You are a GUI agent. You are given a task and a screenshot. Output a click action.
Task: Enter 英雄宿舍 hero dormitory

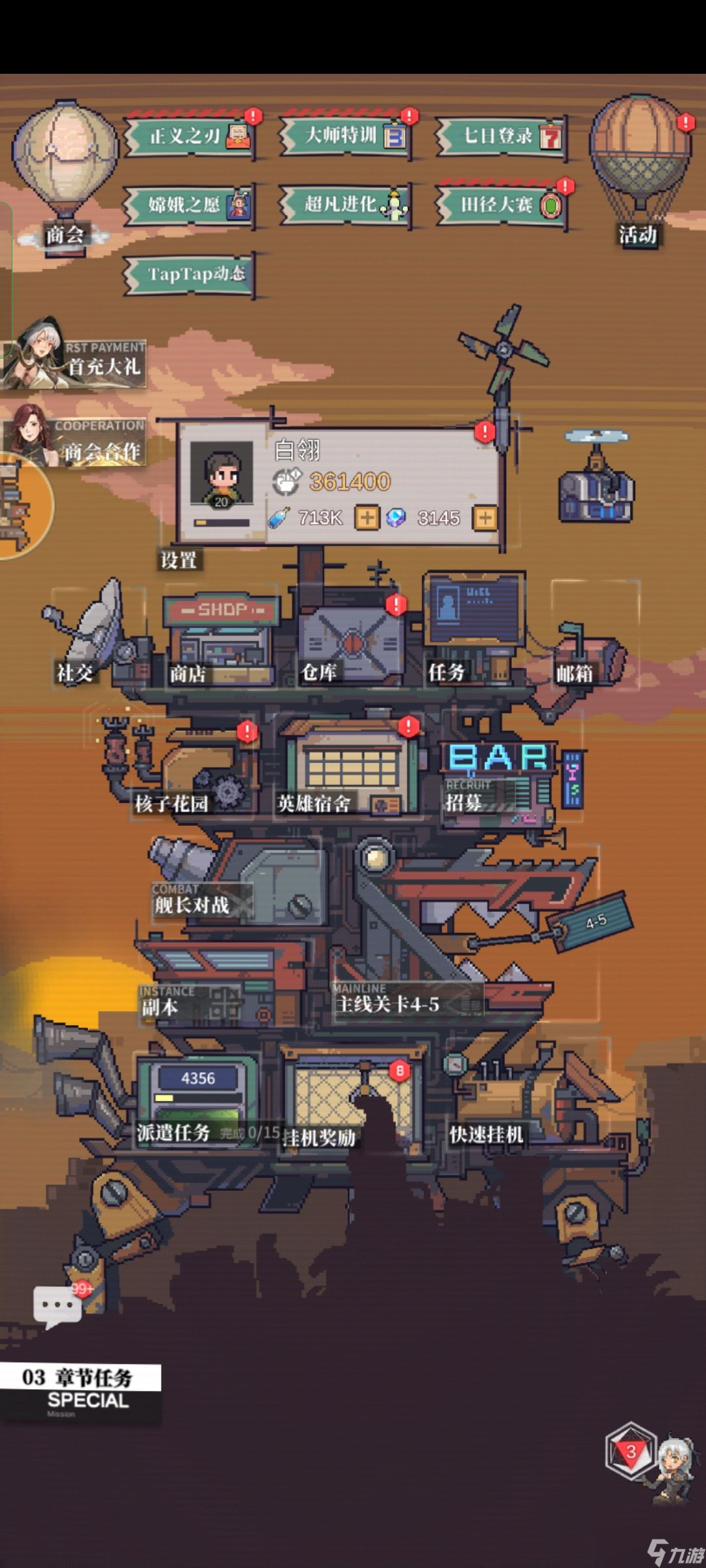pos(346,771)
